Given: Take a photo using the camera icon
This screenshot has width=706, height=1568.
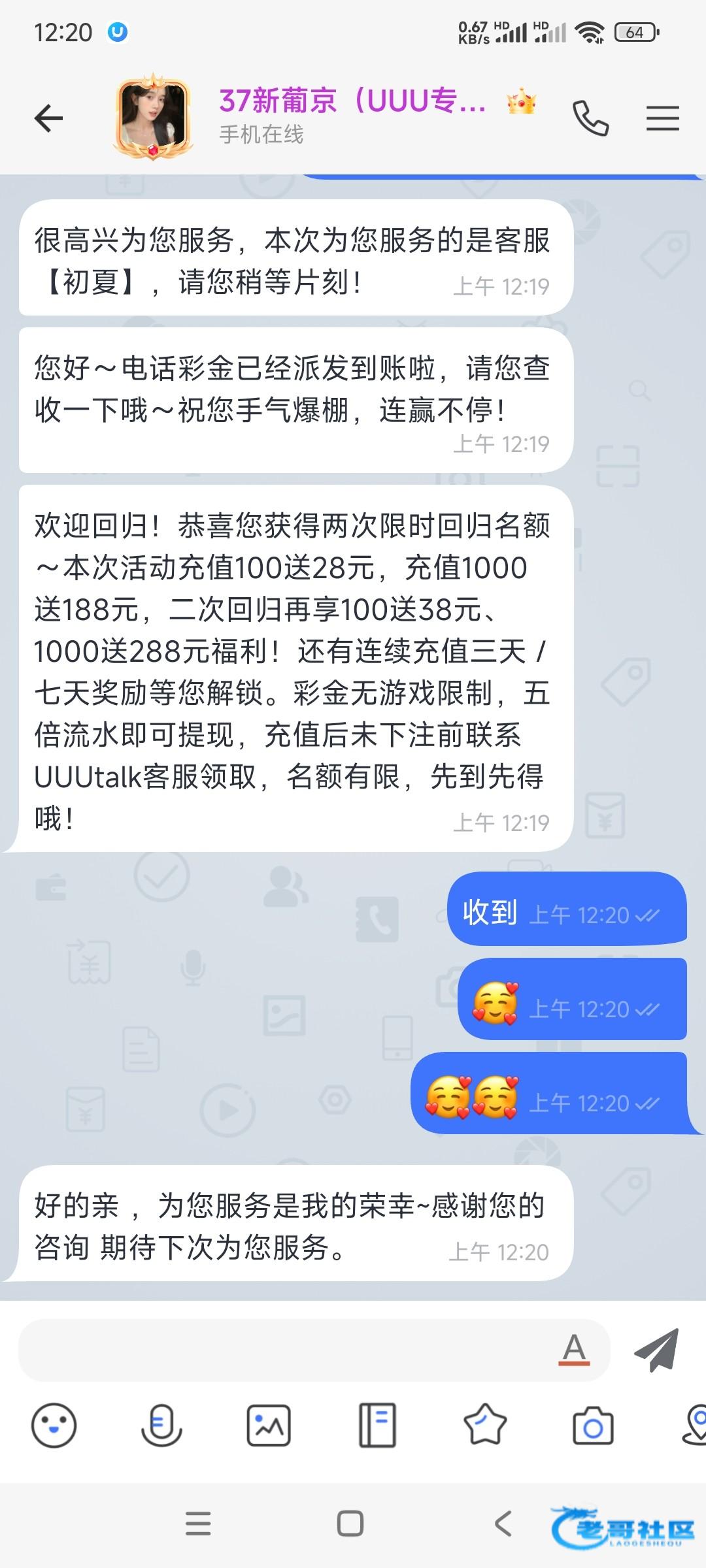Looking at the screenshot, I should [592, 1426].
